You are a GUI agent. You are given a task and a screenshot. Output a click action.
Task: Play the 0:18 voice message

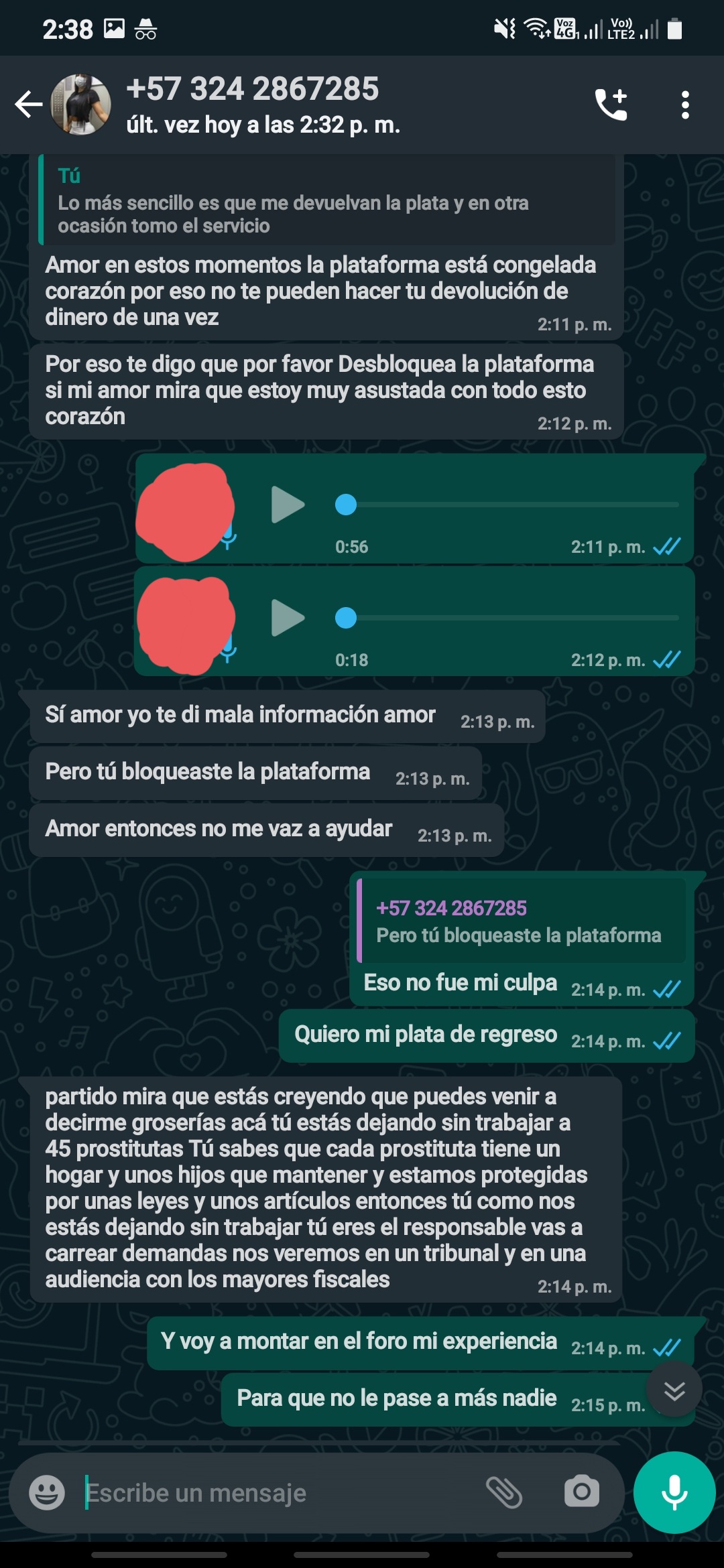coord(288,618)
